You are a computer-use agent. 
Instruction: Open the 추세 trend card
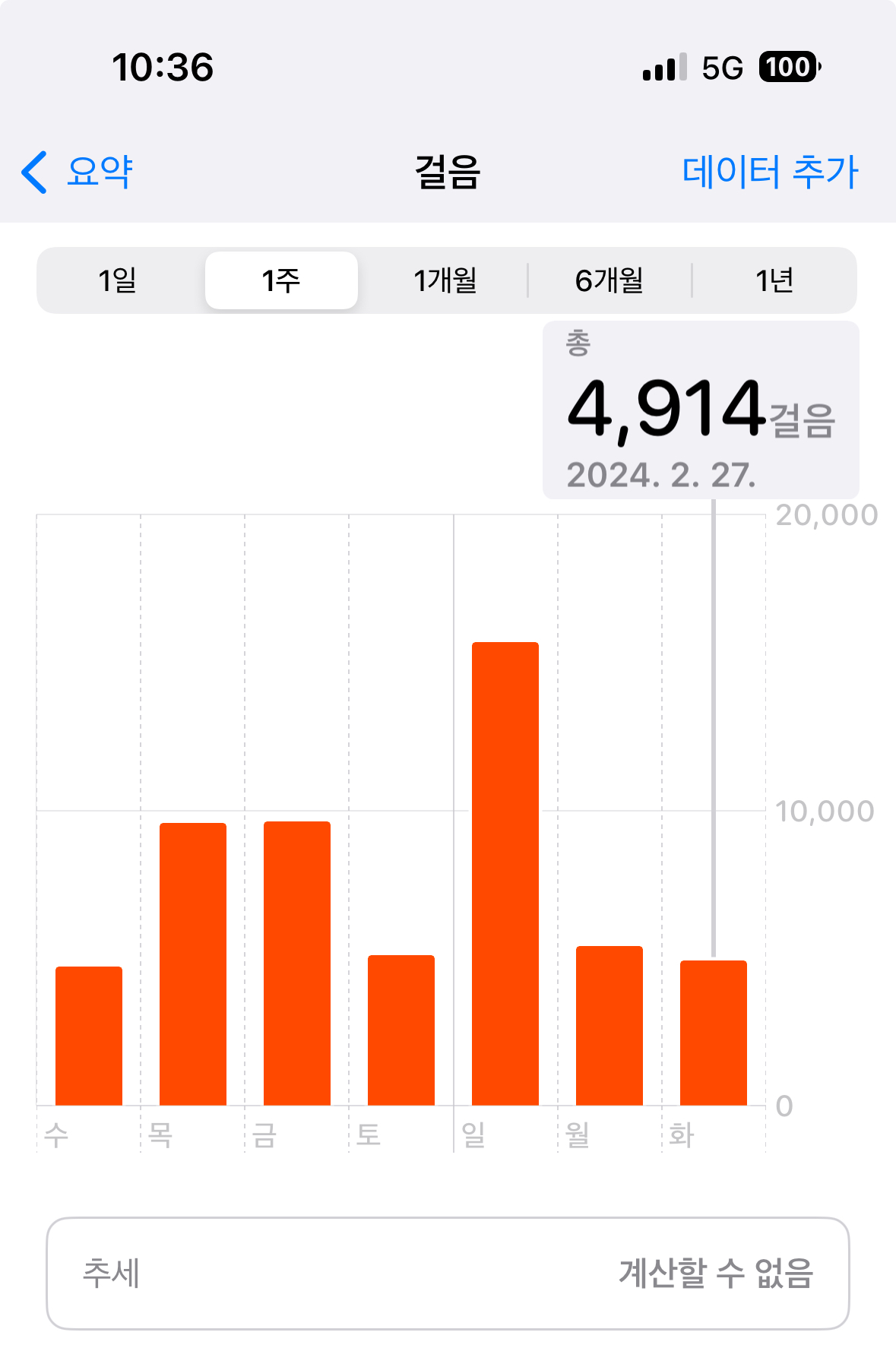[x=448, y=1274]
